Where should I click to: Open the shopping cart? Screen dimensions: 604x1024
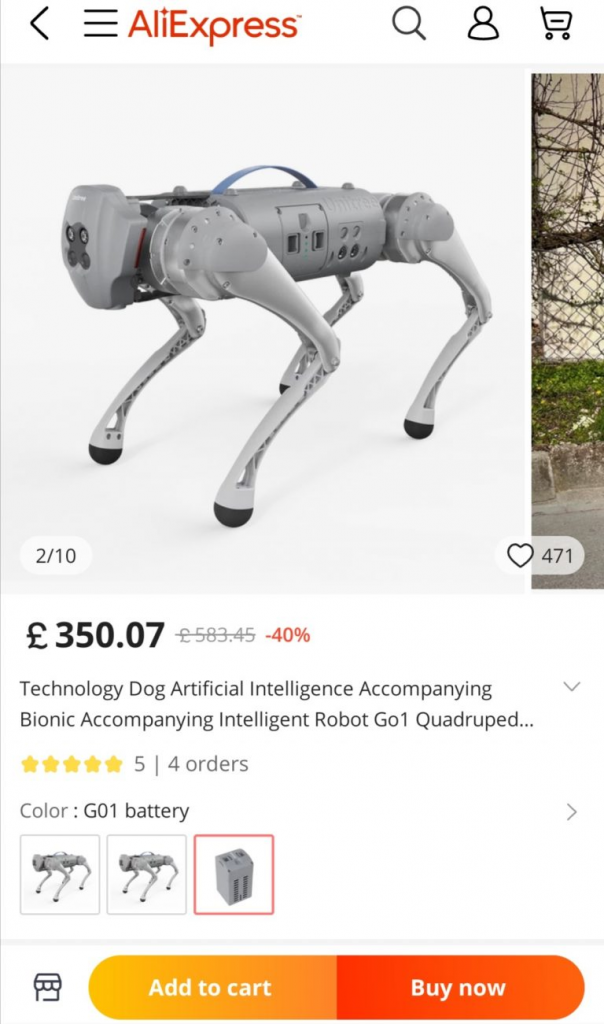(555, 23)
